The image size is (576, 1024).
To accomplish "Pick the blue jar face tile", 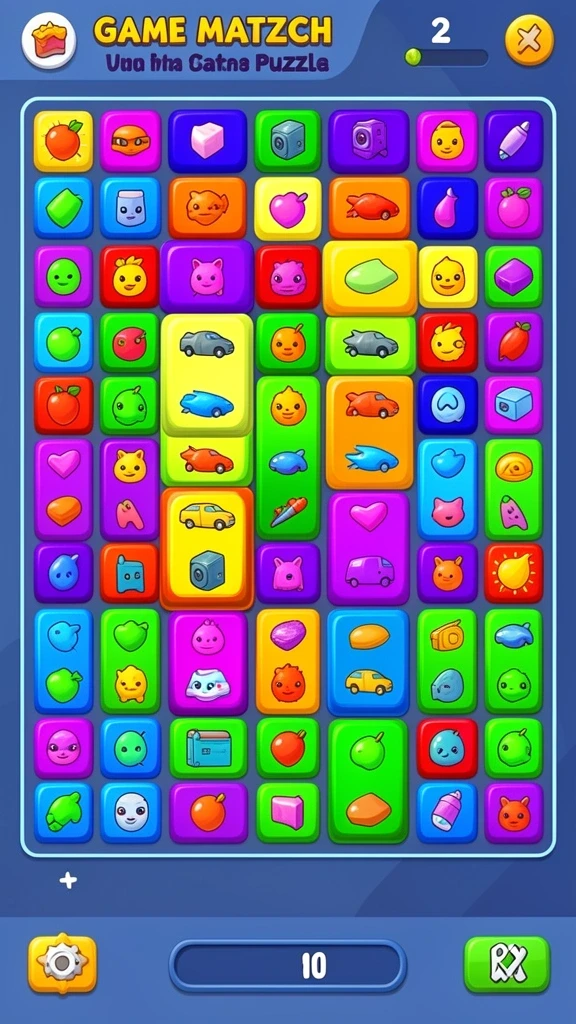I will [x=131, y=207].
